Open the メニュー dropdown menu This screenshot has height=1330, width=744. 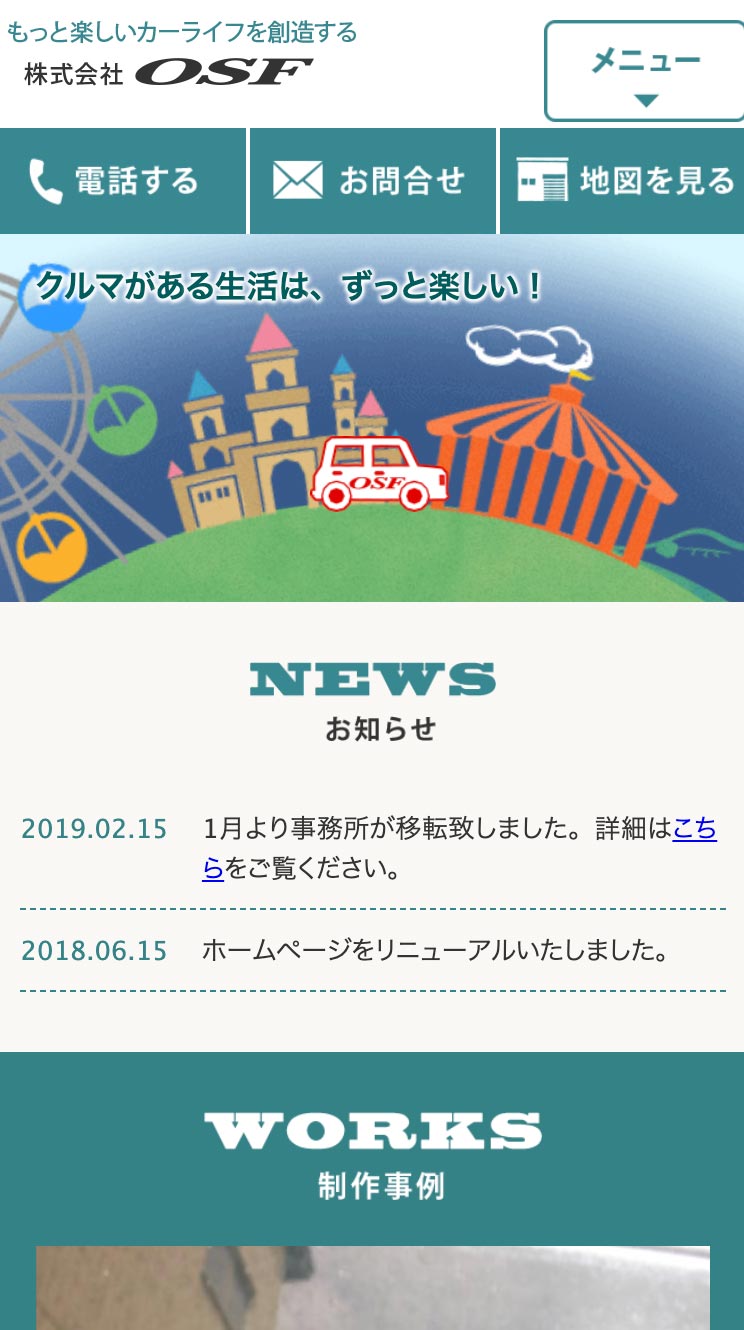[x=645, y=72]
